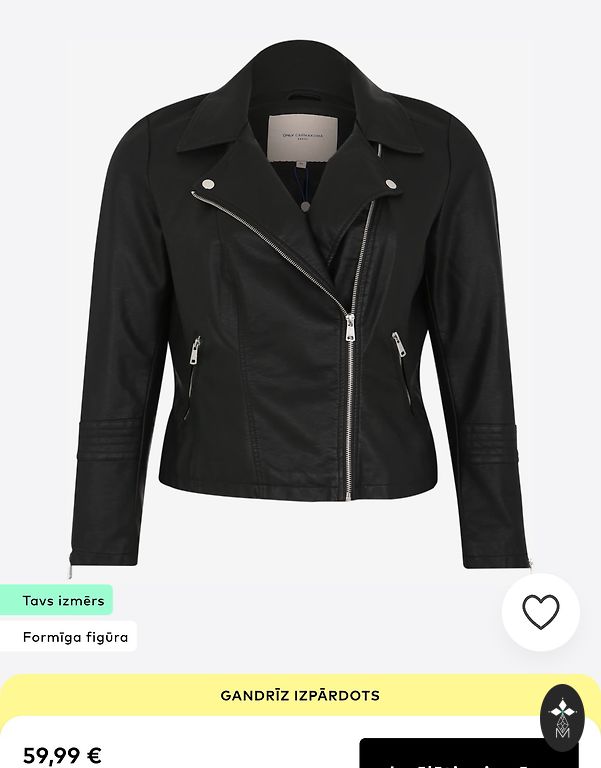601x768 pixels.
Task: Open the black jacket product photo
Action: tap(300, 310)
